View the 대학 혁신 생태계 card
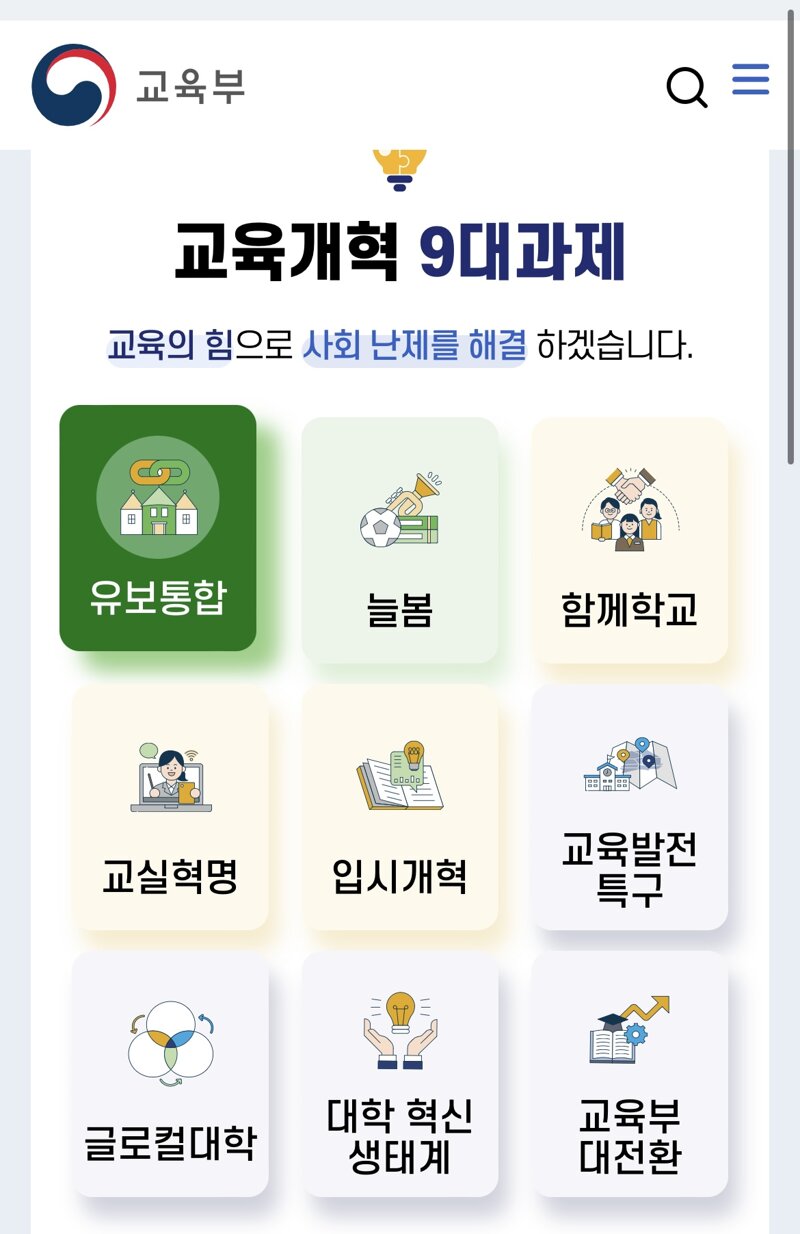The image size is (800, 1234). [400, 1074]
